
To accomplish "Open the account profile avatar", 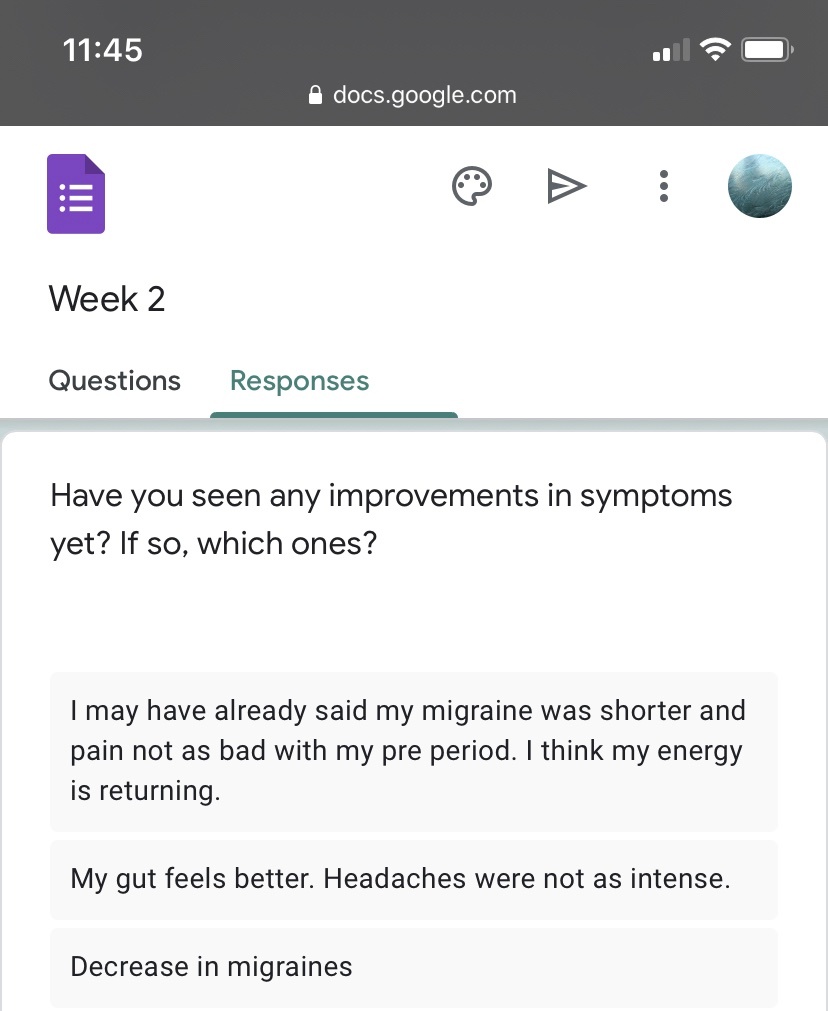I will tap(759, 186).
